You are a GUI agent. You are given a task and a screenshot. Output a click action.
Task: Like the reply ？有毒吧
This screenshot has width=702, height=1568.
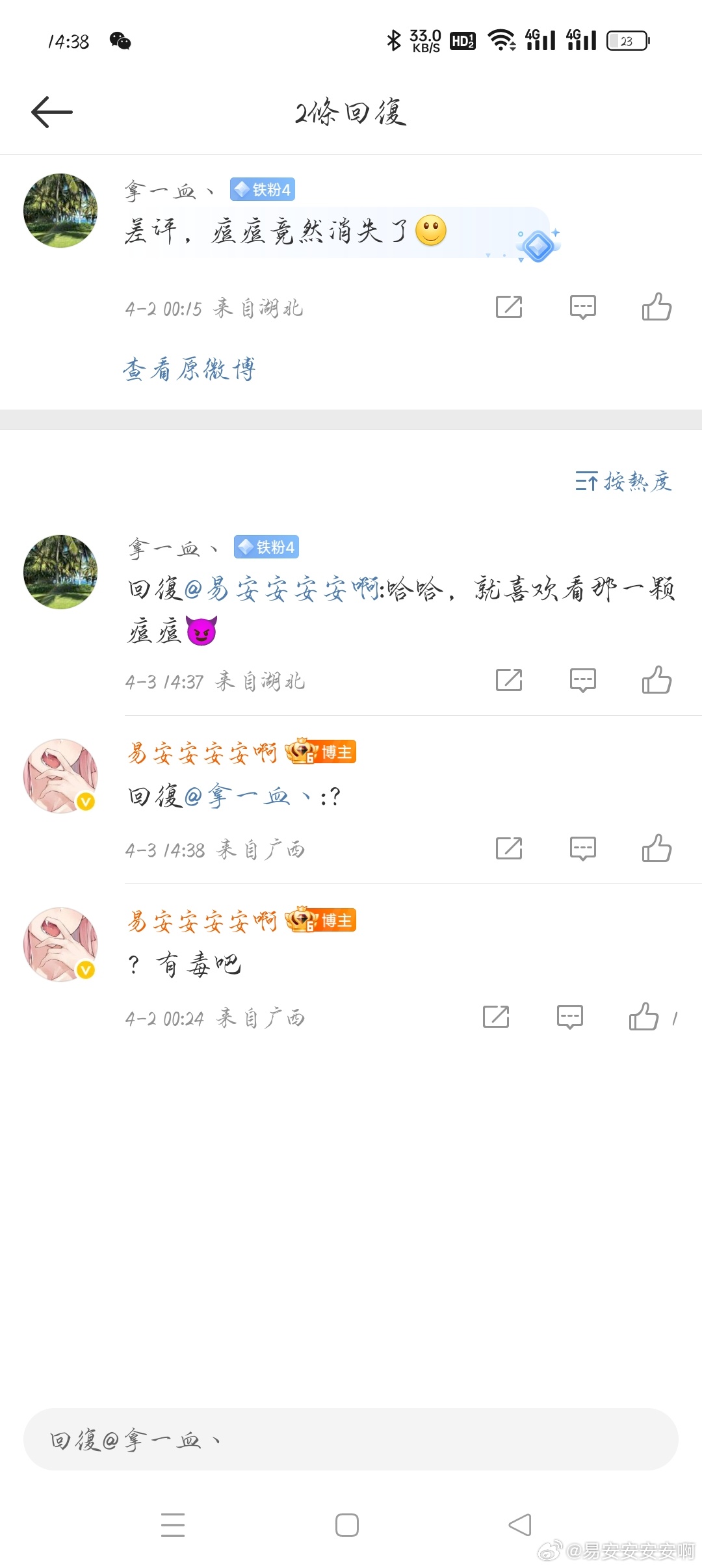point(643,1017)
